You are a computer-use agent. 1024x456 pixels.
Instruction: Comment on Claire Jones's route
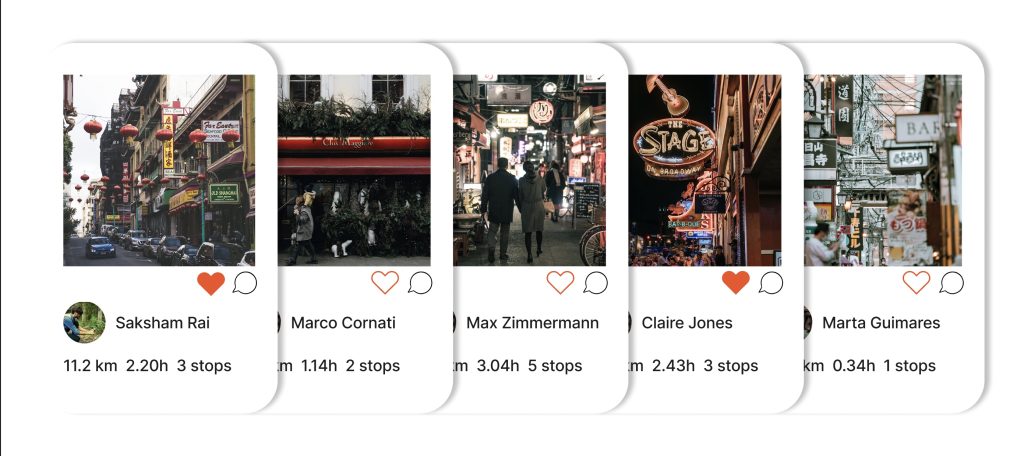pyautogui.click(x=771, y=283)
